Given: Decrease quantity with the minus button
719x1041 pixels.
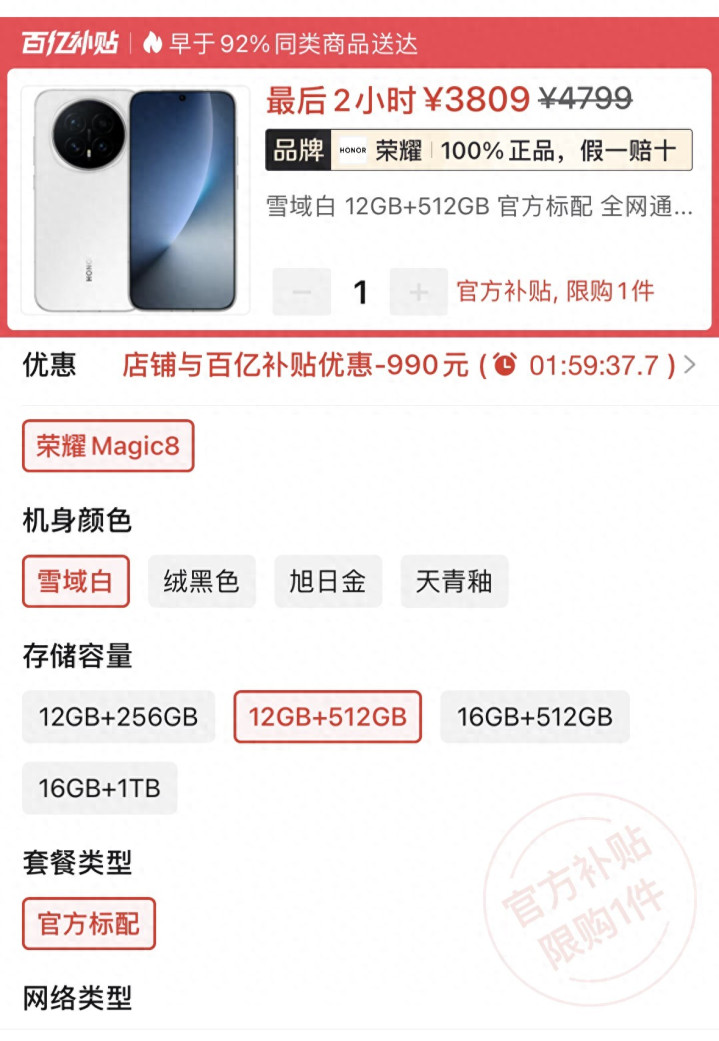Looking at the screenshot, I should (x=302, y=291).
